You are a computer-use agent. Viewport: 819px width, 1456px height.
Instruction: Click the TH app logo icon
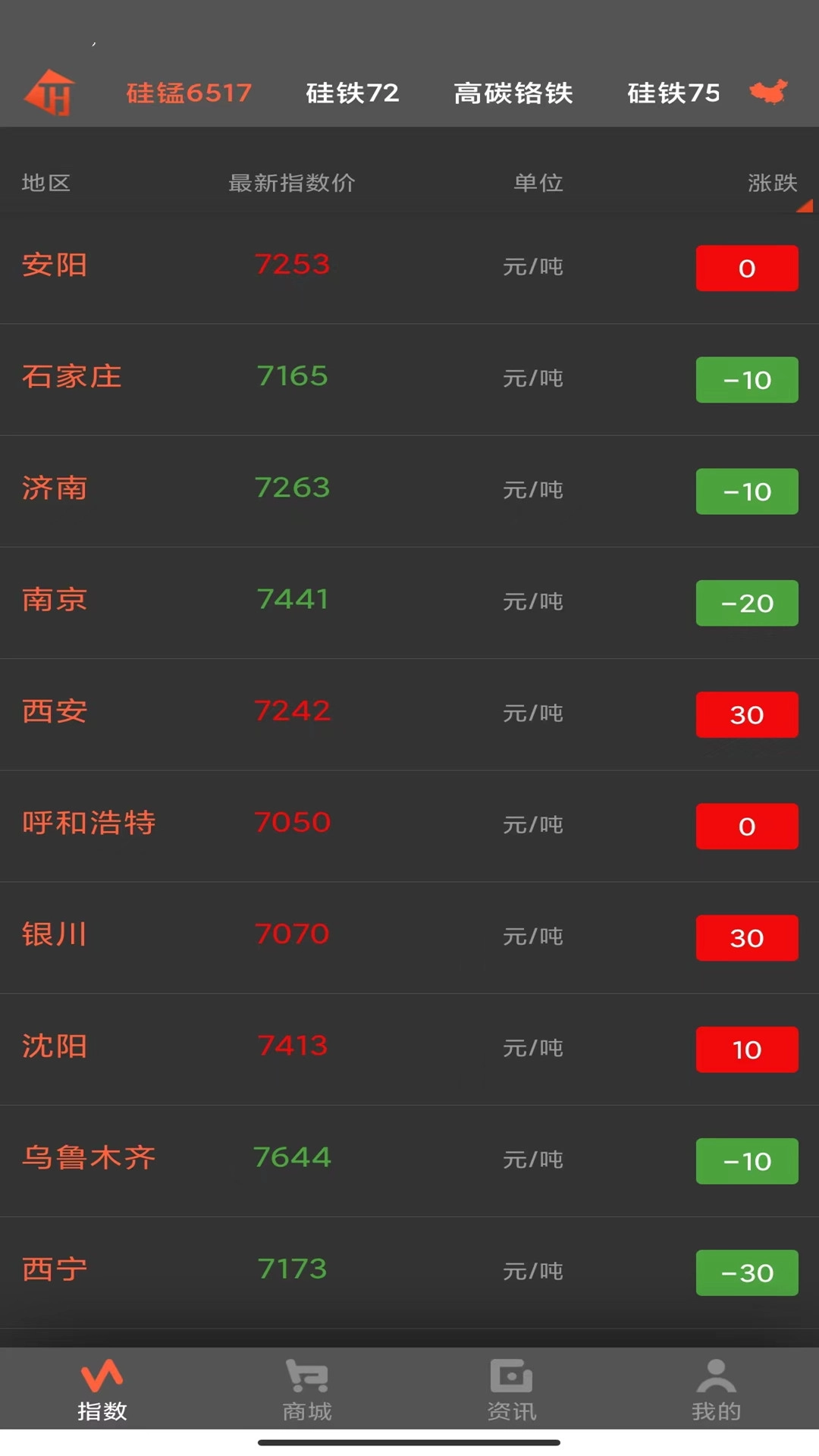(48, 92)
